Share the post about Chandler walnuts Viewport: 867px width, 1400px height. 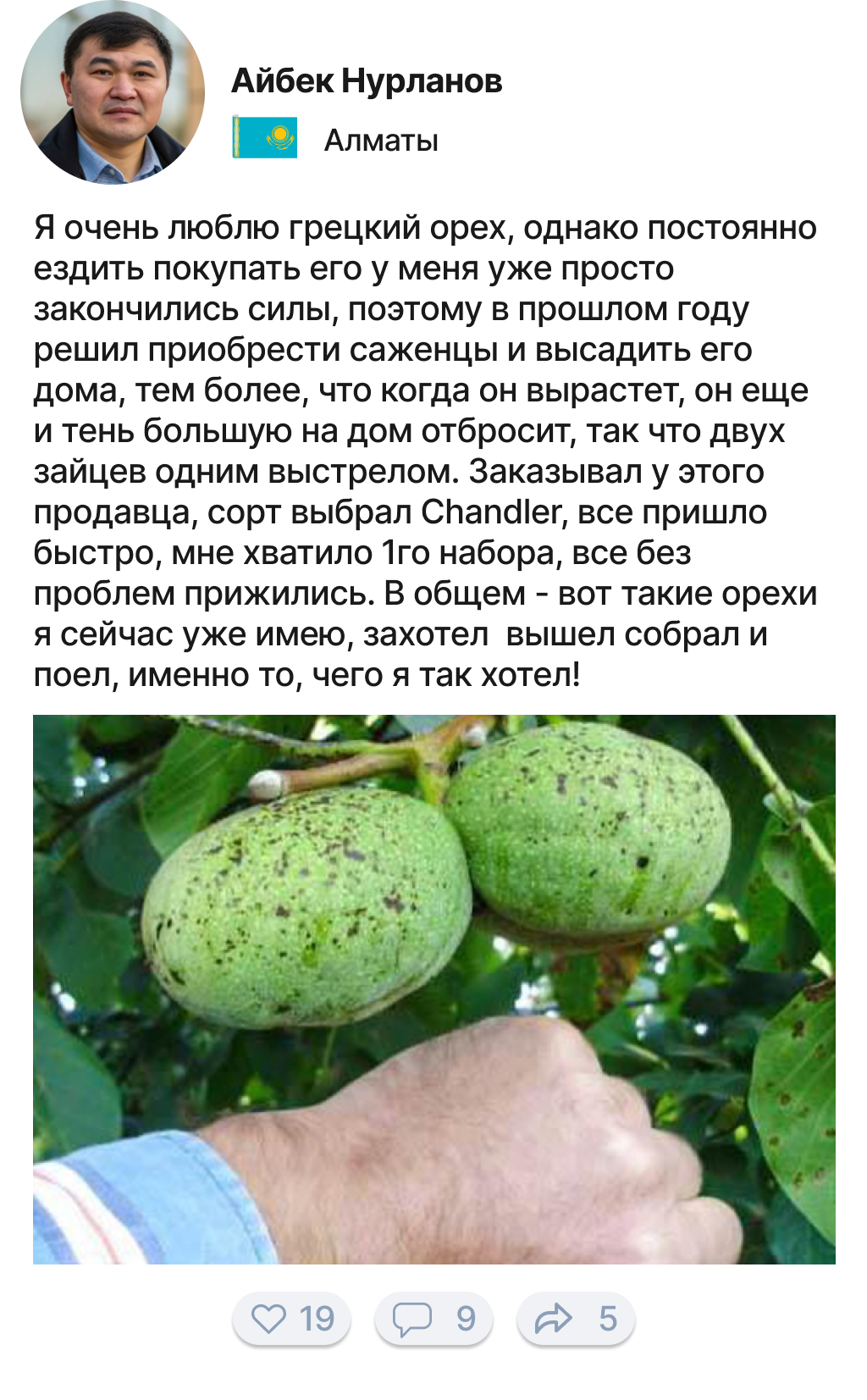point(575,1319)
